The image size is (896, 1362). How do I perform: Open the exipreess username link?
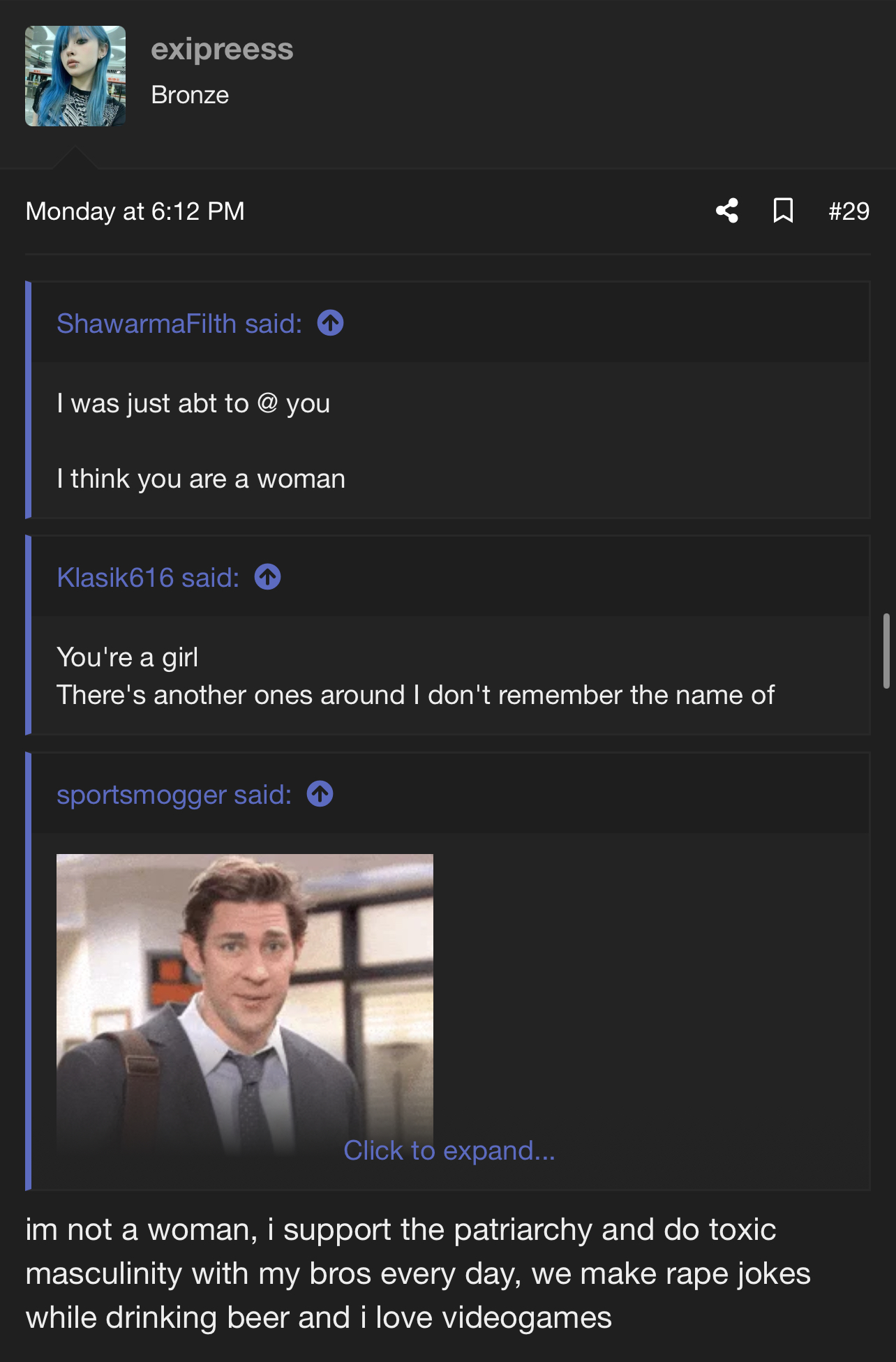point(222,50)
